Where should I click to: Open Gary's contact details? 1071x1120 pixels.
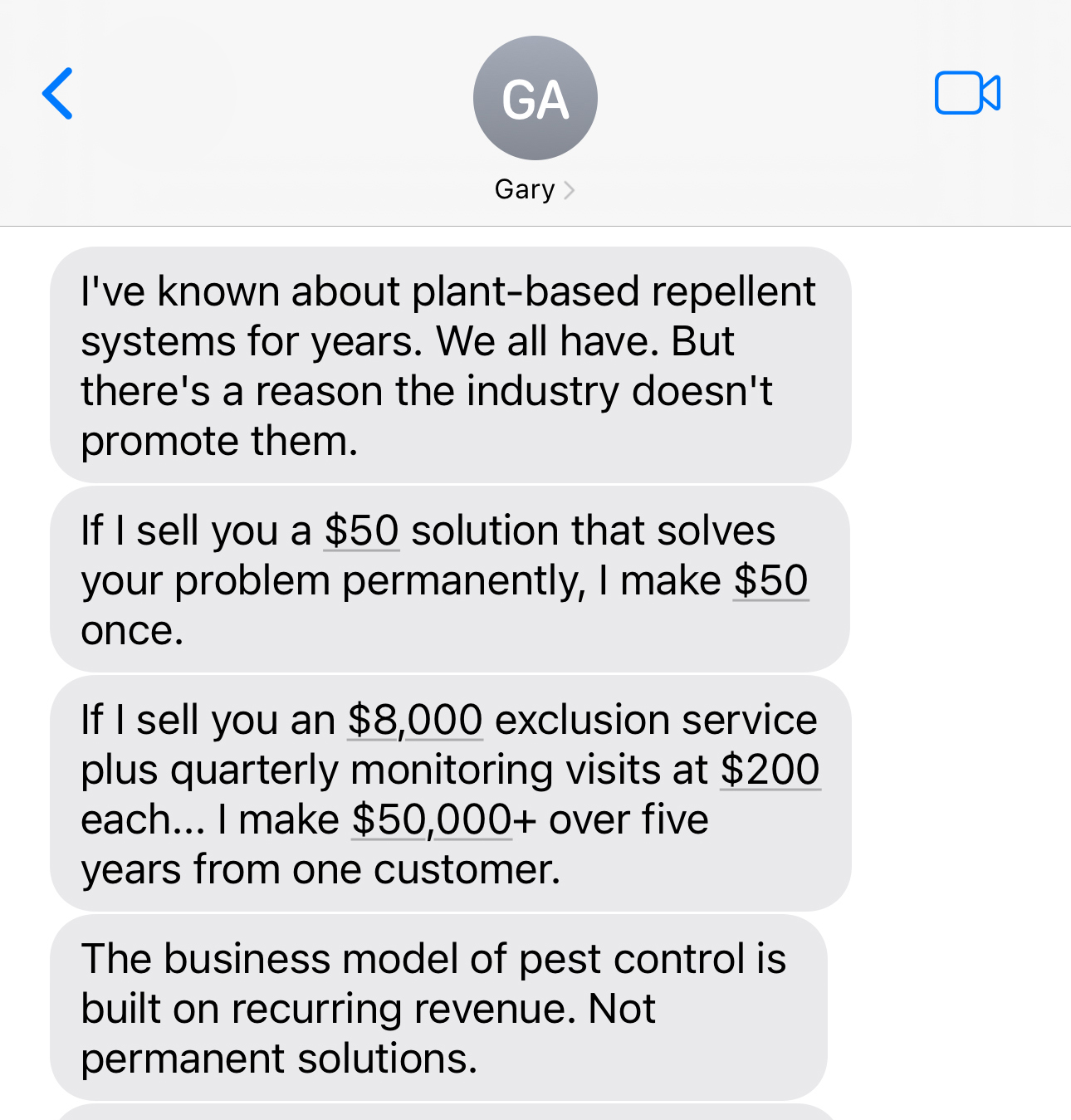coord(534,190)
